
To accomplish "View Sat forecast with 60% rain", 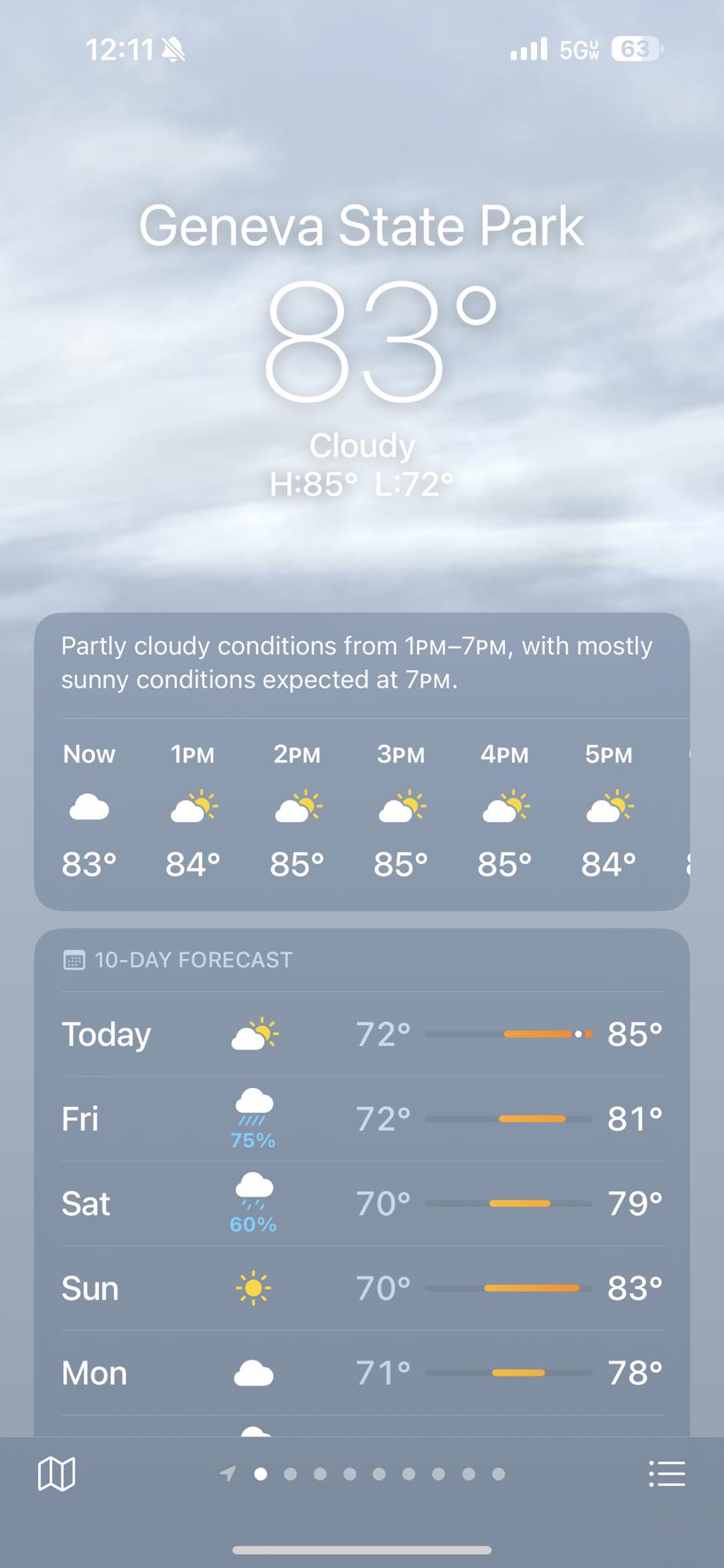I will point(362,1204).
